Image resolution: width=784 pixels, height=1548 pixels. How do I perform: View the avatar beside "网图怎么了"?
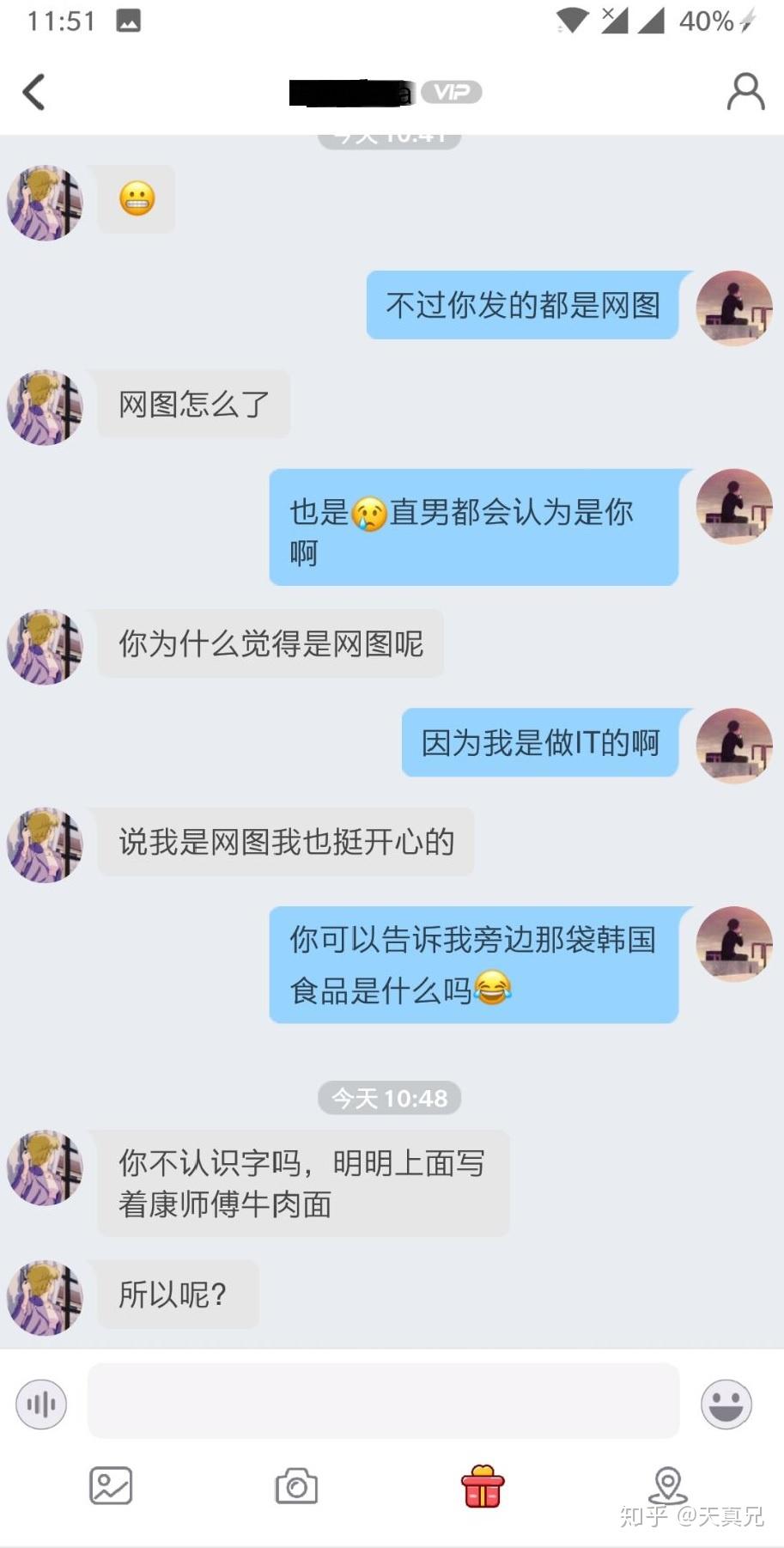pyautogui.click(x=46, y=407)
